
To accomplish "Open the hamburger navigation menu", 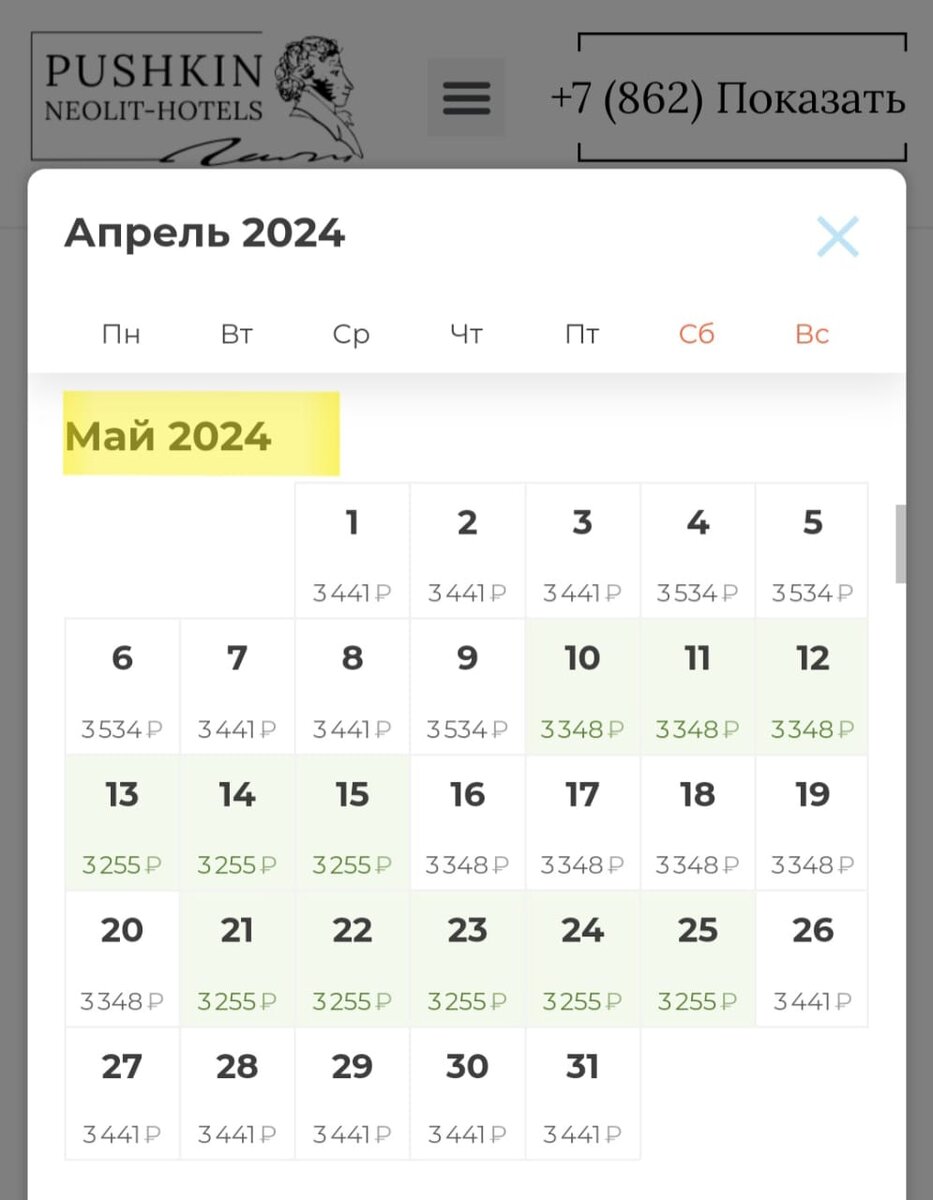I will 465,98.
